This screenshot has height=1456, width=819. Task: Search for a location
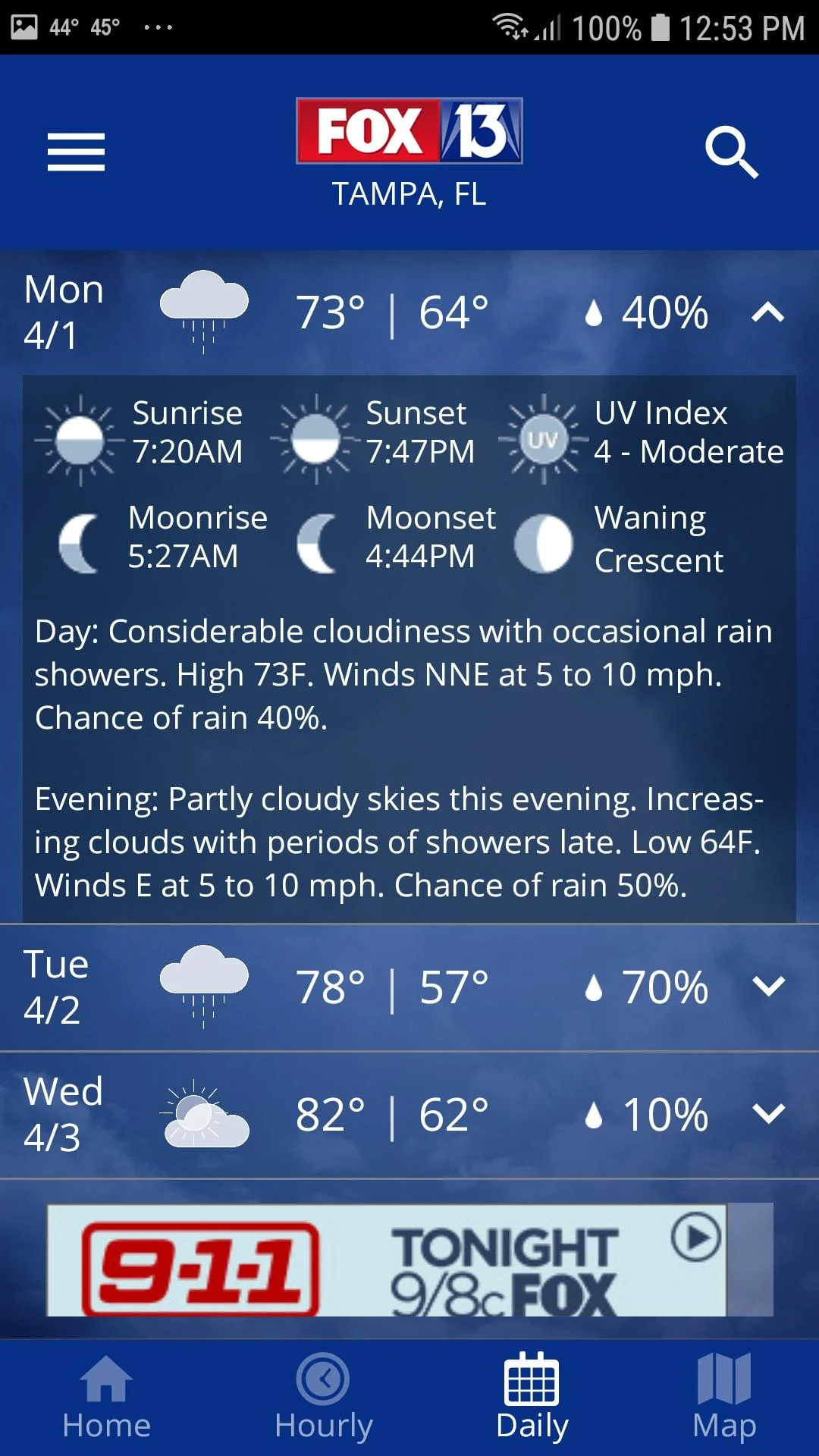[731, 152]
